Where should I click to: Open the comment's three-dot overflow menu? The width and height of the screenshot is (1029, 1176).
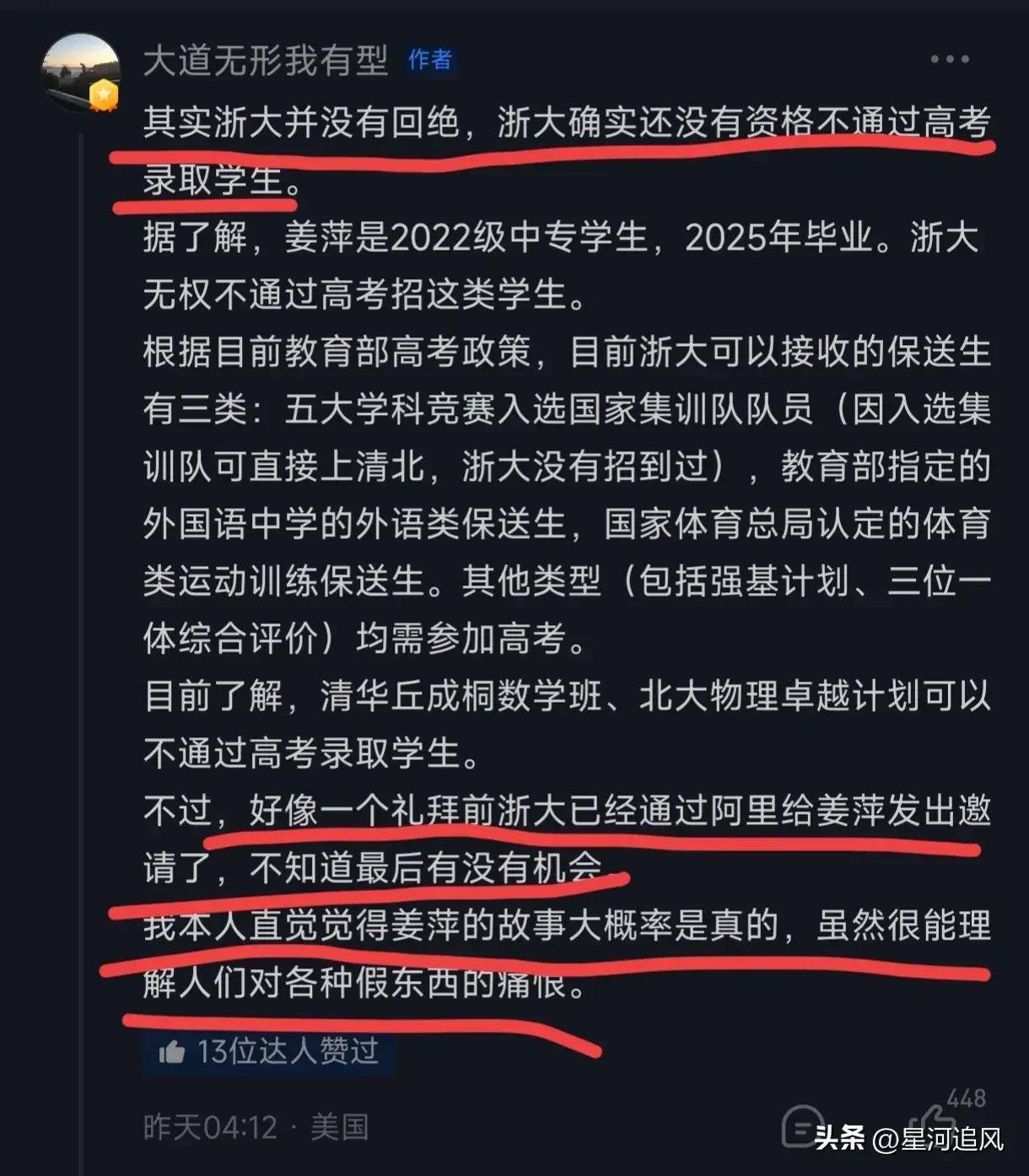click(950, 59)
